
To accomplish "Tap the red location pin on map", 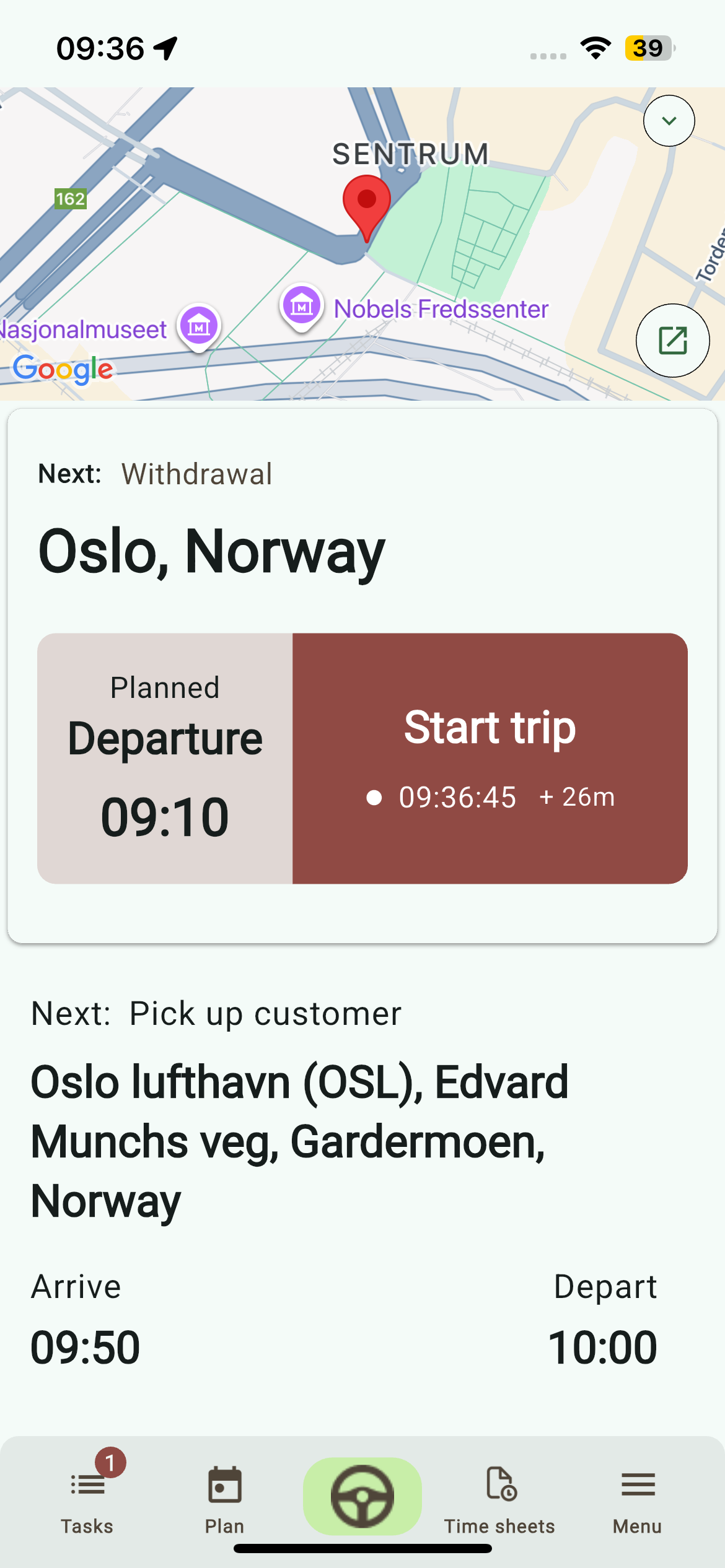I will pyautogui.click(x=367, y=203).
